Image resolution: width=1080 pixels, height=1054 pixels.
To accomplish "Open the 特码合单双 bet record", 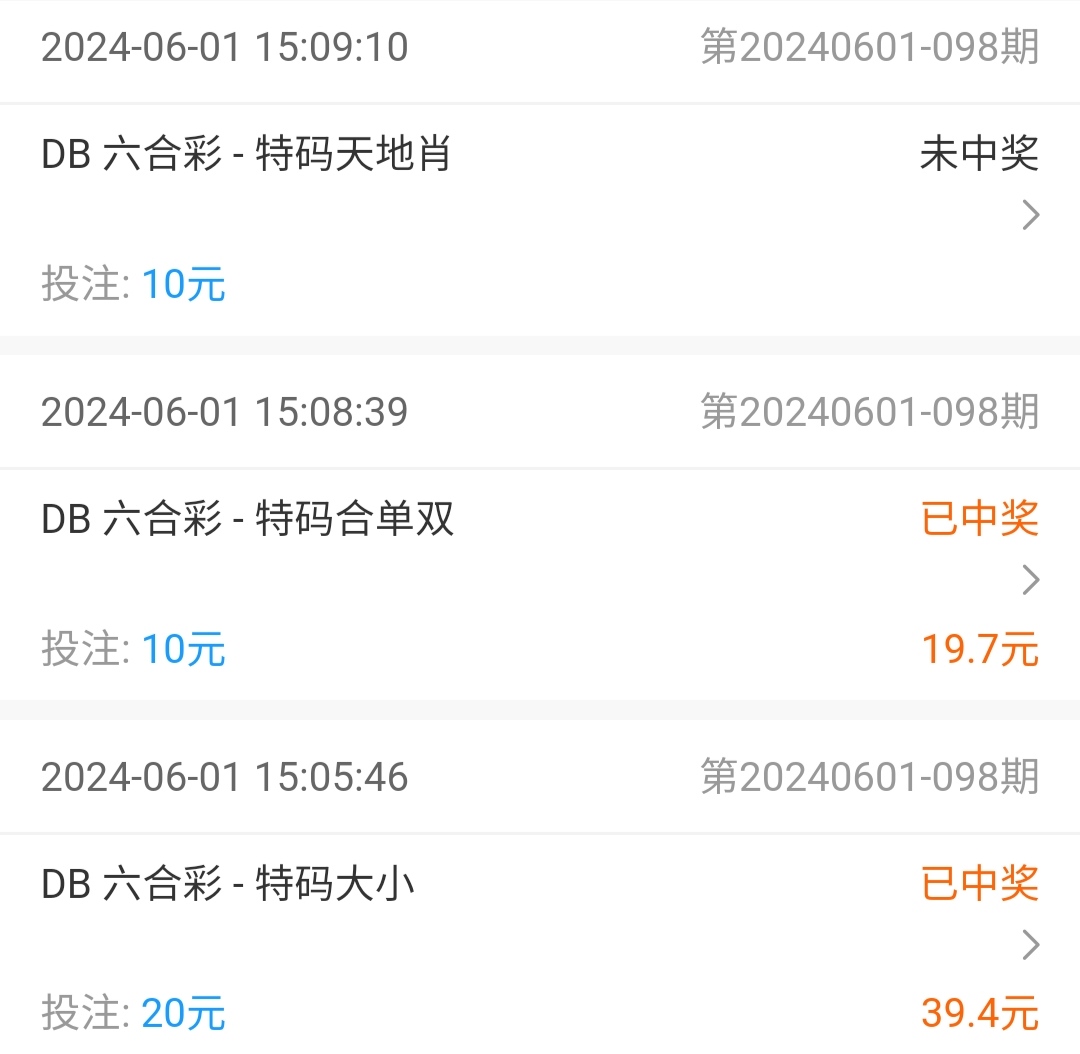I will (x=1031, y=580).
